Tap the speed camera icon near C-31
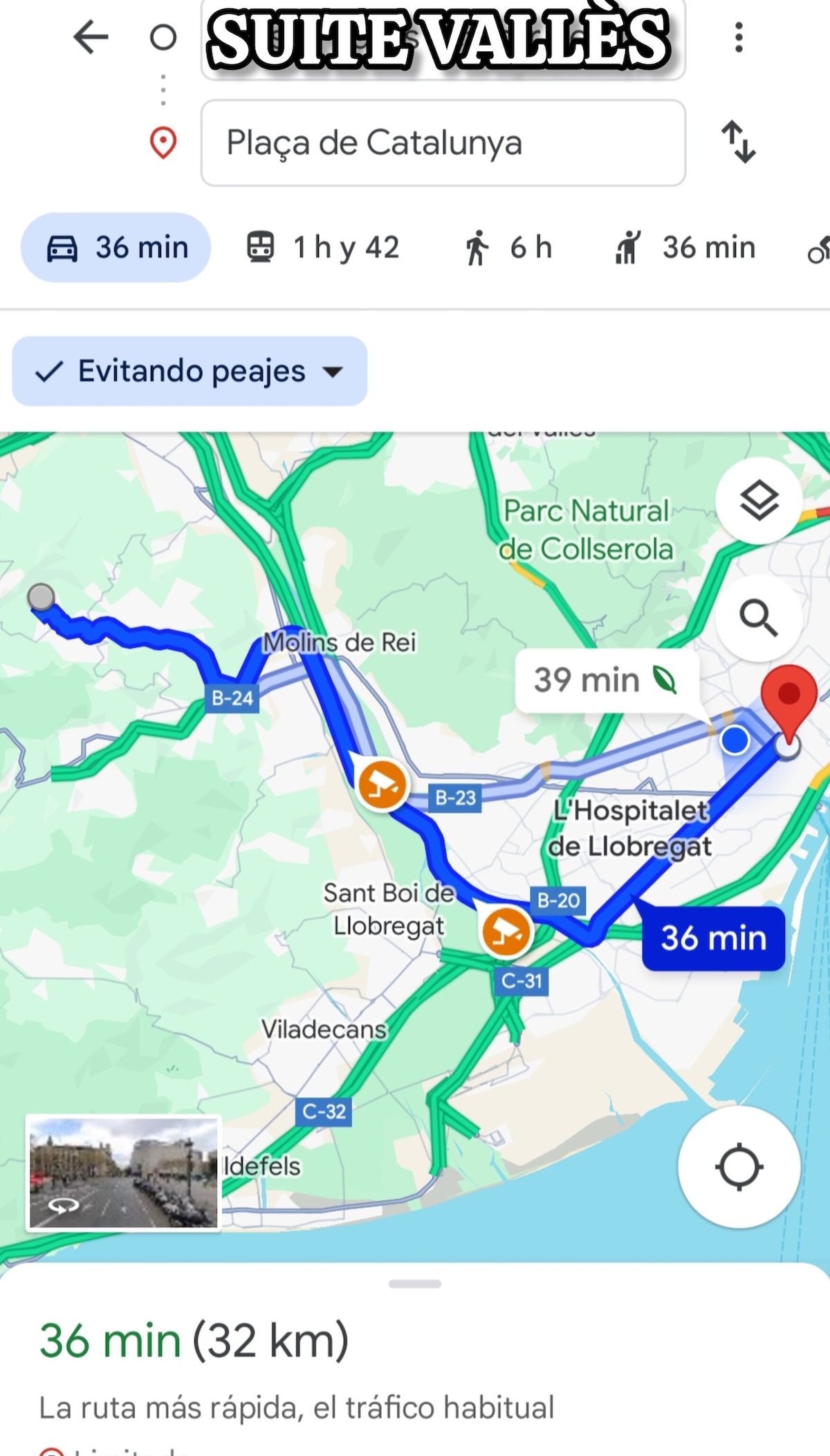830x1456 pixels. tap(506, 931)
